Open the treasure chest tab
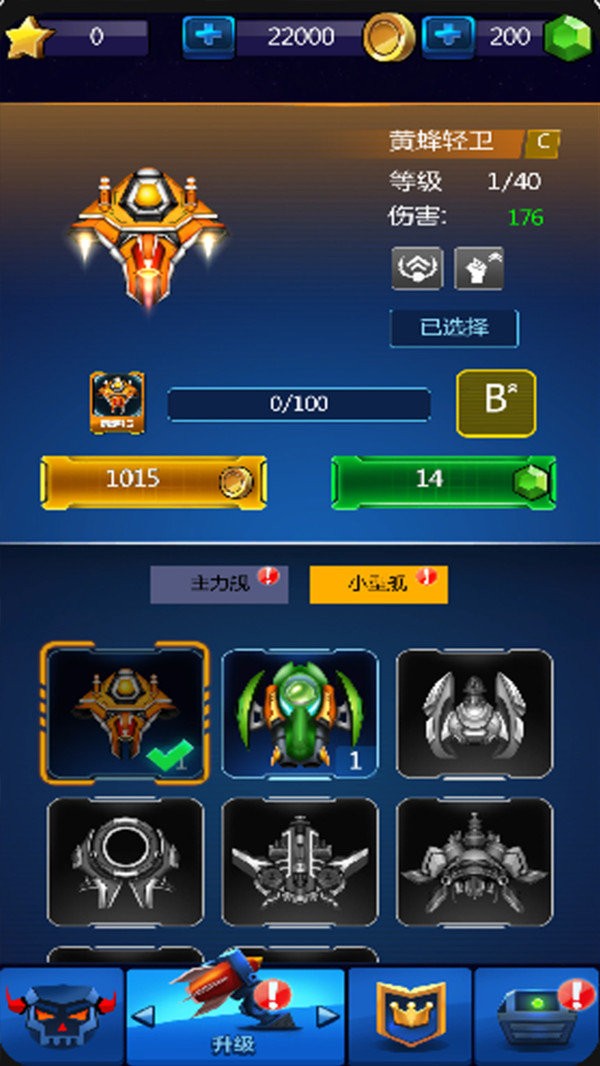The image size is (600, 1066). pyautogui.click(x=538, y=1014)
